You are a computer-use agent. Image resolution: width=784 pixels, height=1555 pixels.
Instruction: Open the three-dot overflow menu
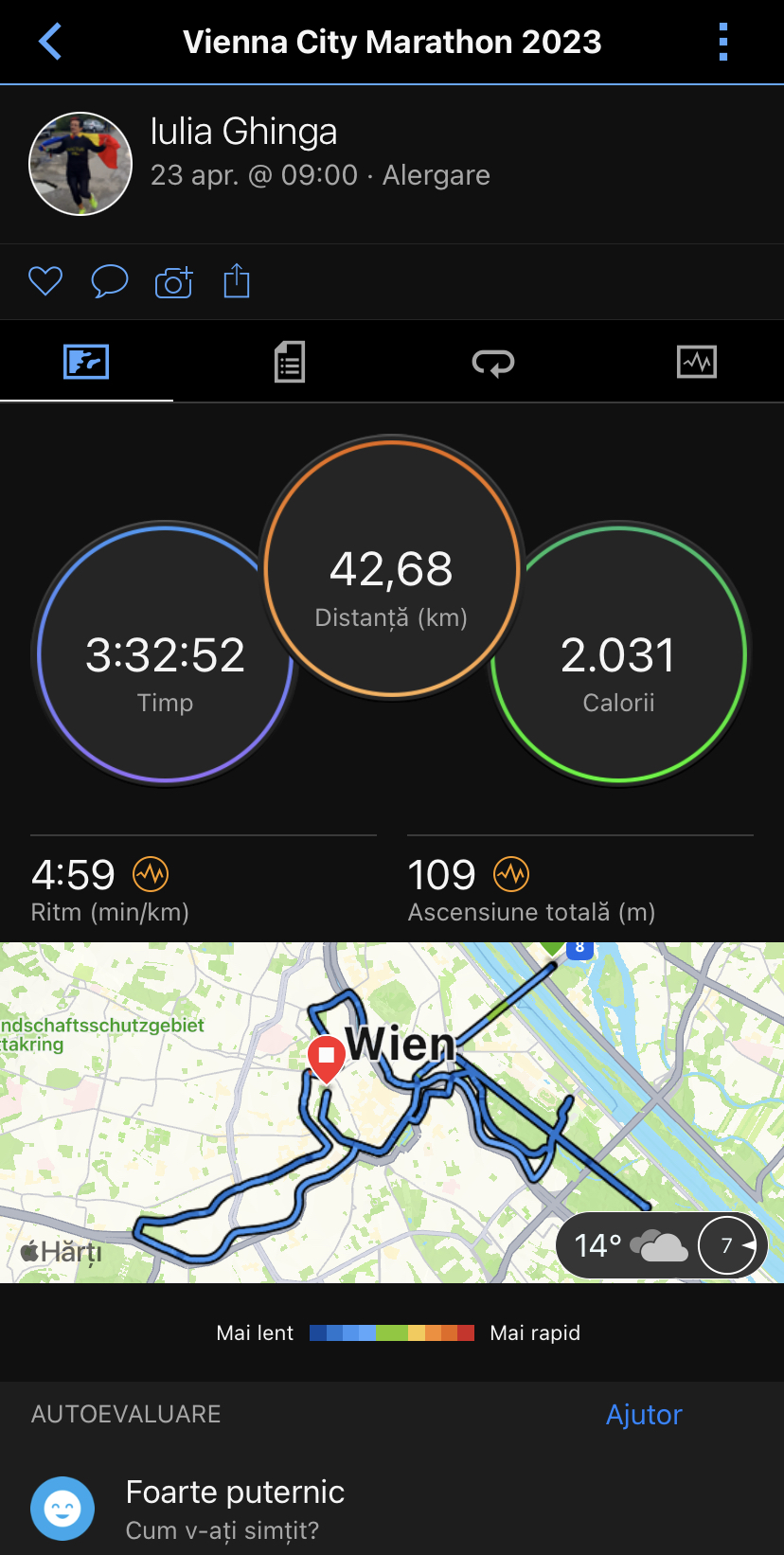[x=723, y=42]
